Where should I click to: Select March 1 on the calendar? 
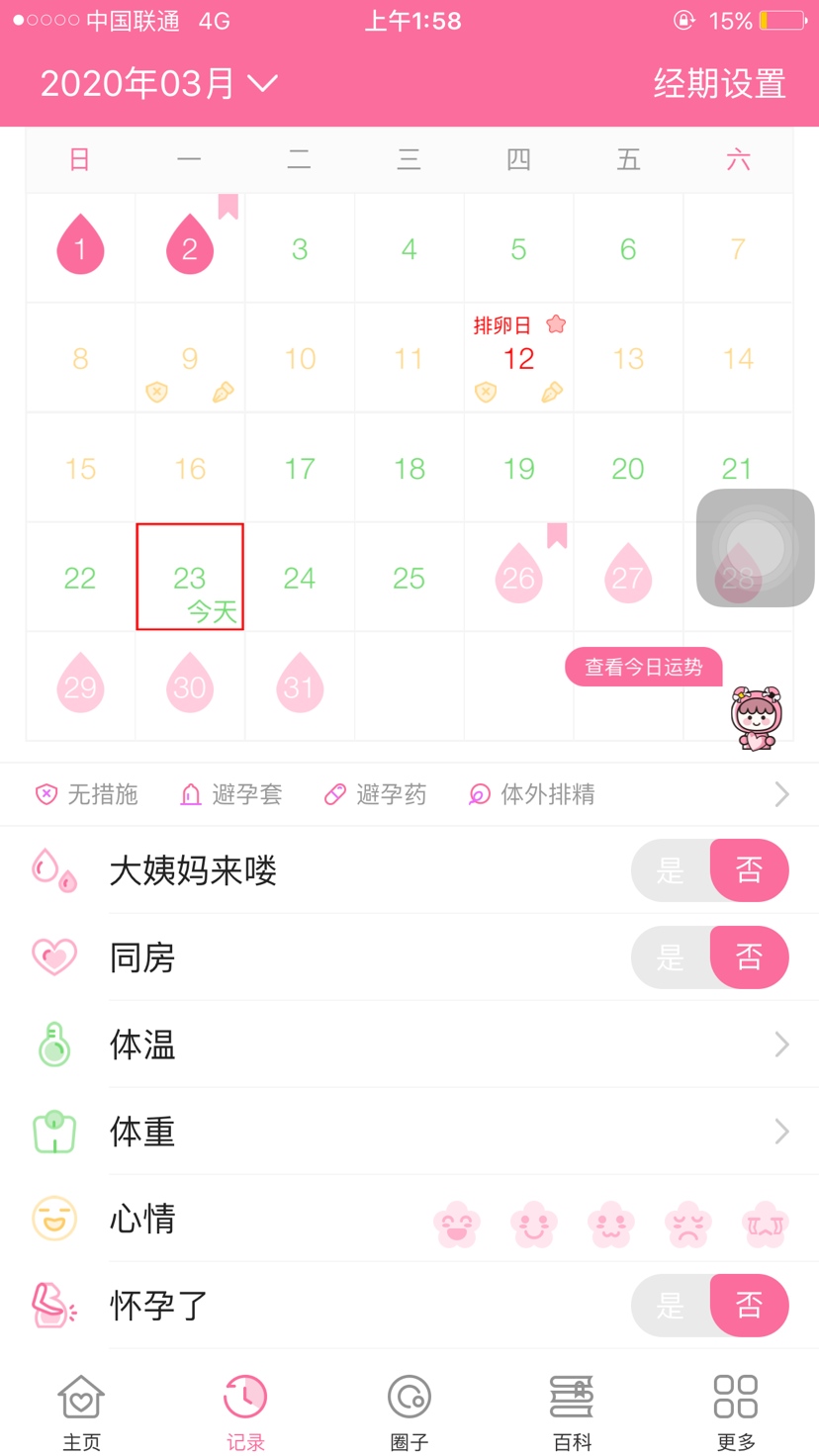(x=80, y=248)
